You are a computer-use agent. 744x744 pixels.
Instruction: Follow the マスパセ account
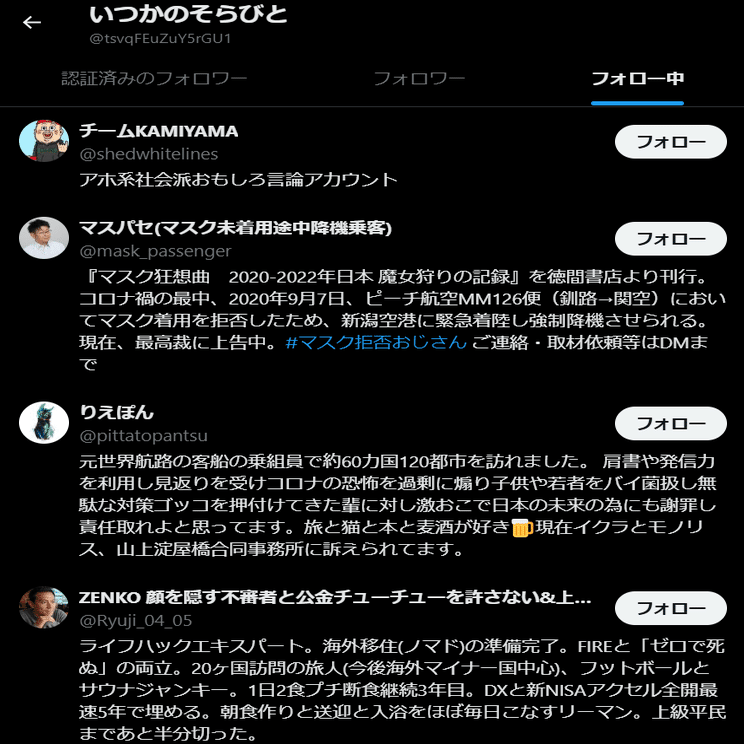coord(670,239)
